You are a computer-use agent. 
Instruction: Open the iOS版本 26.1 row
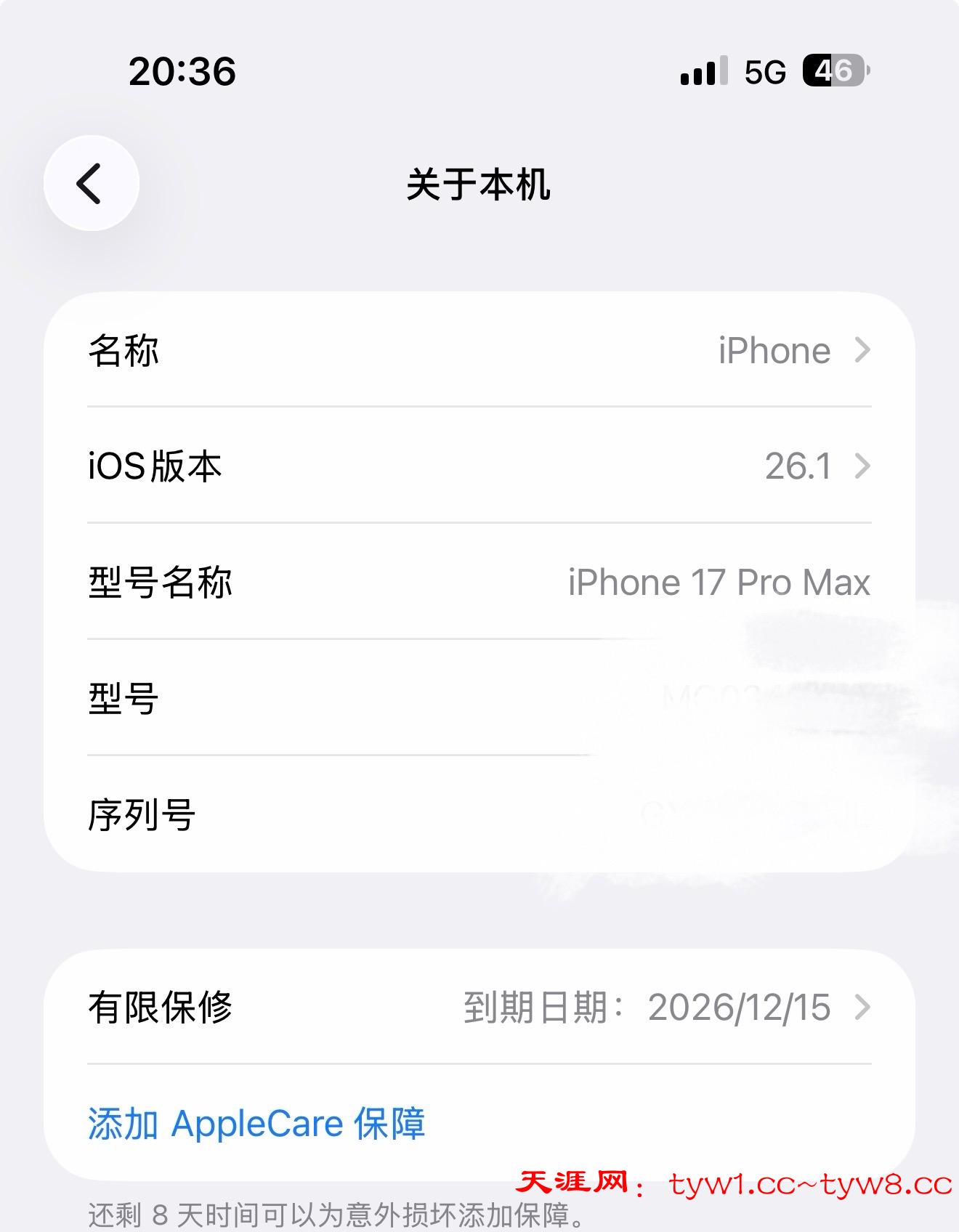coord(479,466)
